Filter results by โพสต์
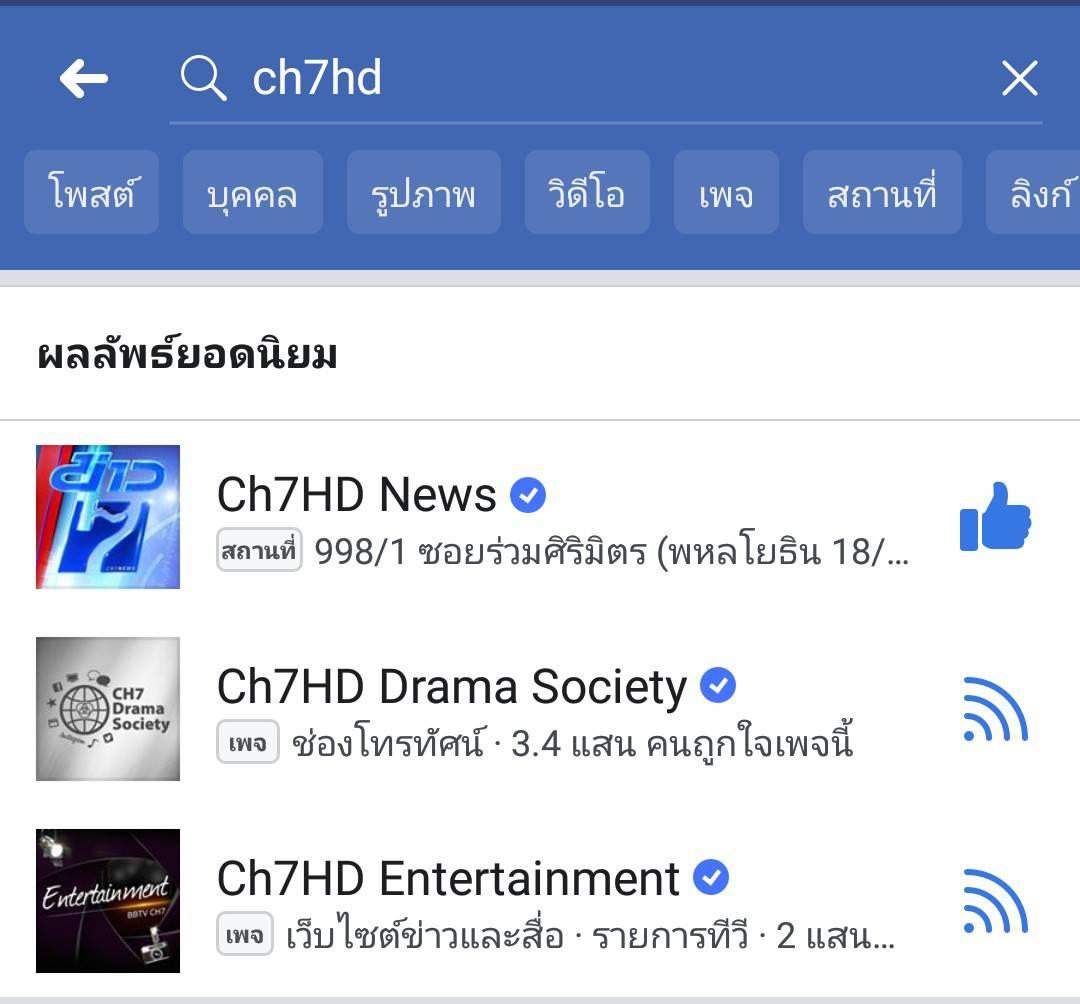Viewport: 1080px width, 1004px height. [92, 192]
